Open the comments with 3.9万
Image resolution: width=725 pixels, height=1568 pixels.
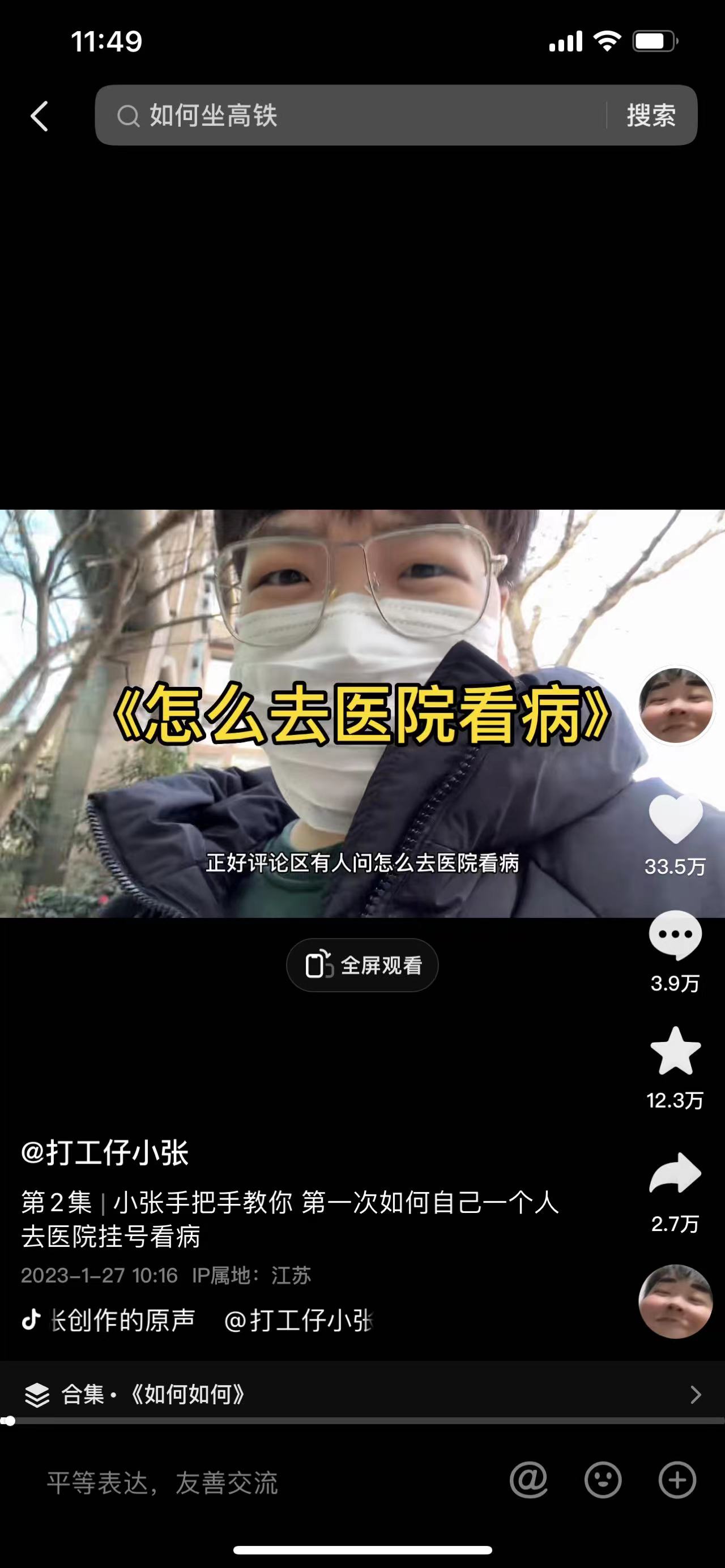click(675, 936)
